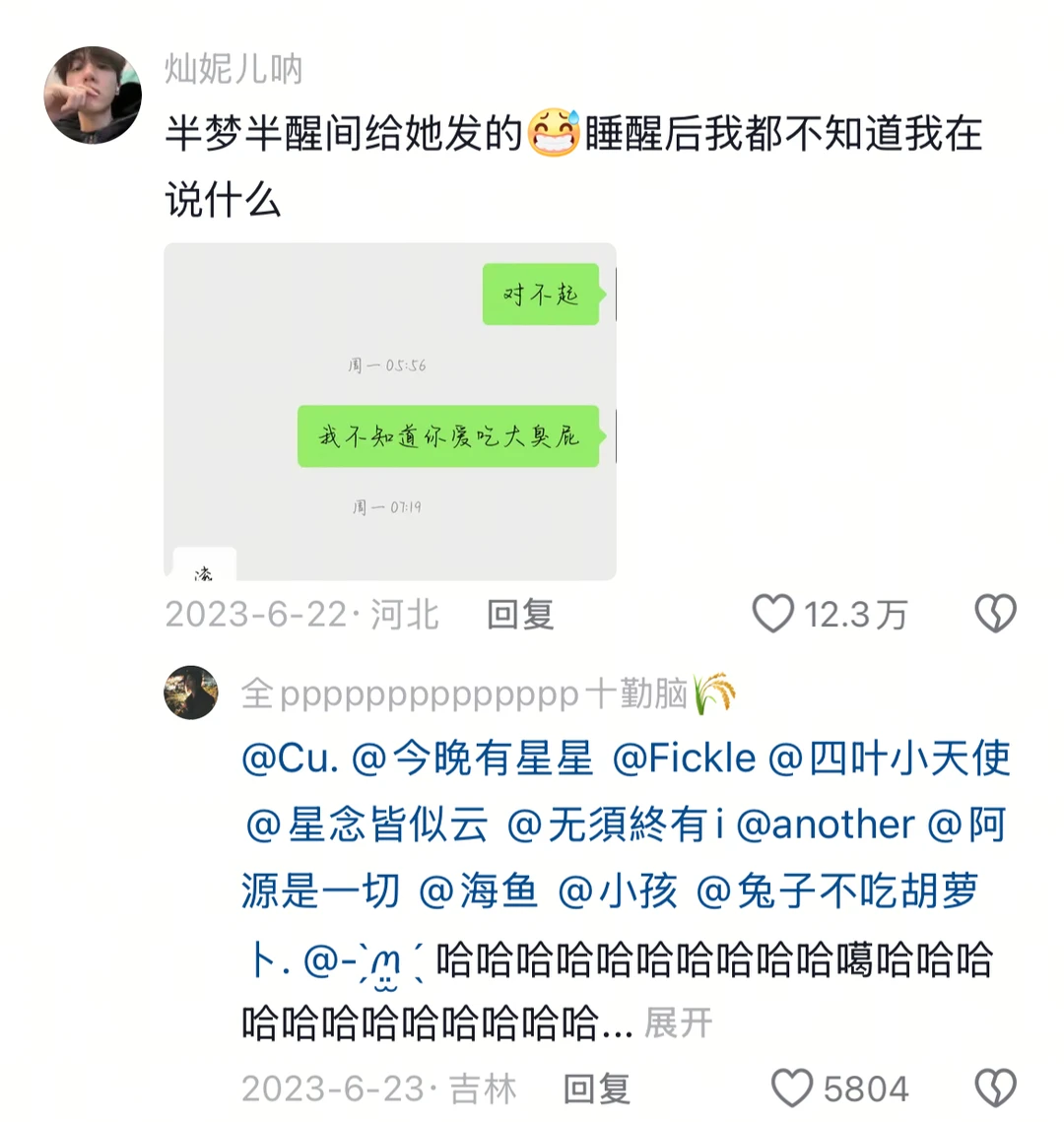The height and width of the screenshot is (1122, 1064).
Task: Reply to the 2023-6-23 吉林 comment
Action: pyautogui.click(x=597, y=1089)
